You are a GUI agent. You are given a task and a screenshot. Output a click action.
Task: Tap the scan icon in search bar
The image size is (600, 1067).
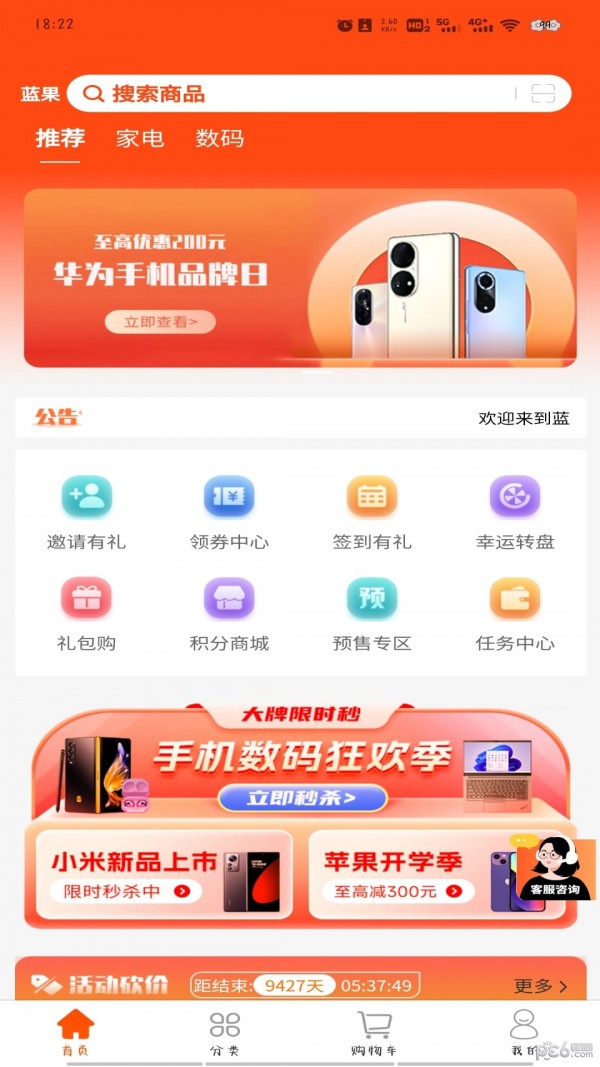coord(543,94)
